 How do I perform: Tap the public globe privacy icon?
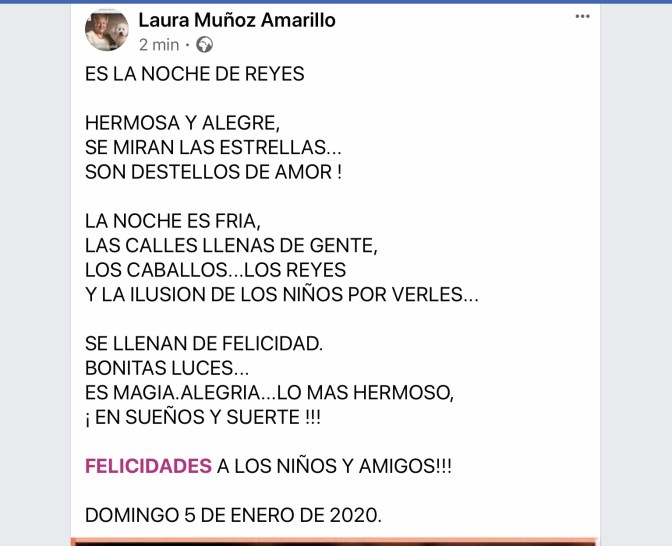click(204, 45)
